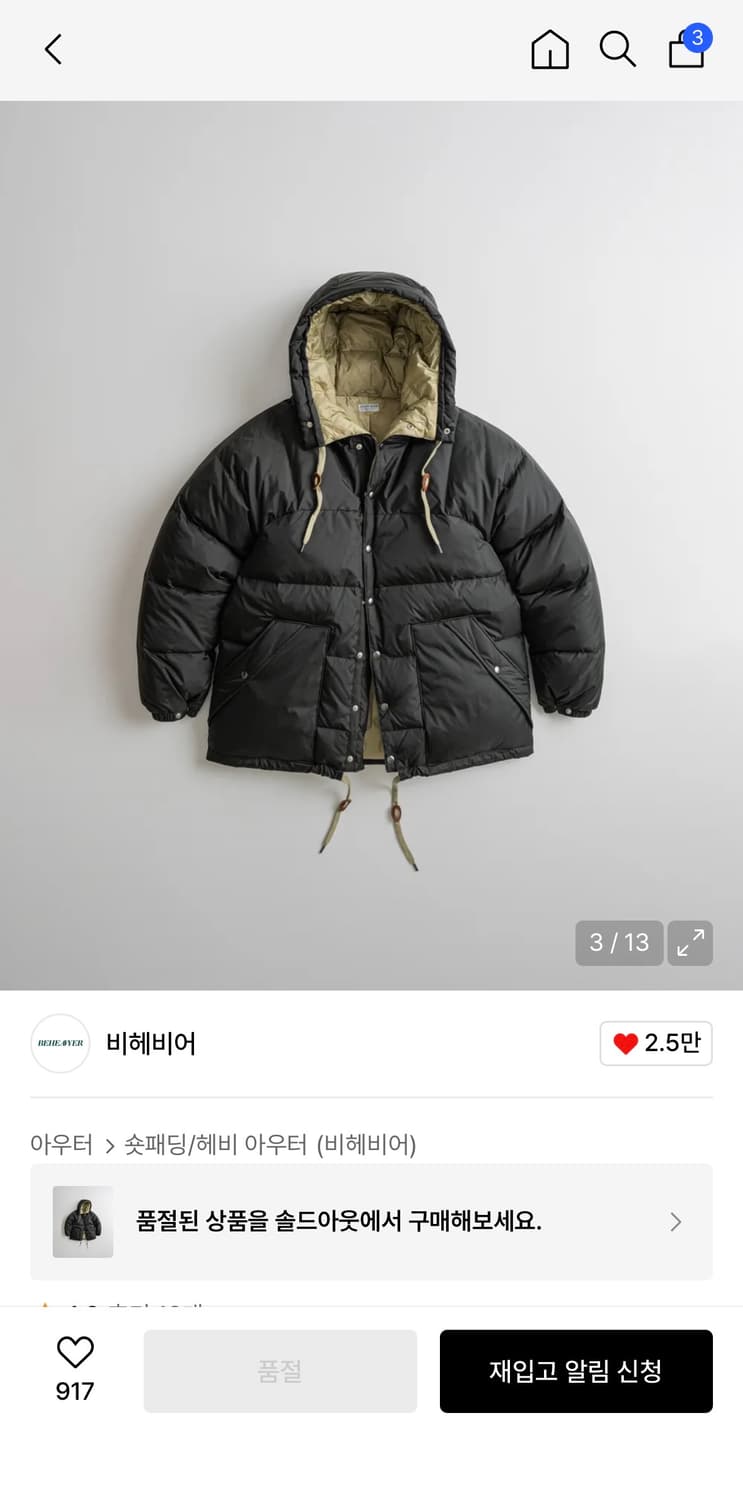The width and height of the screenshot is (743, 1500).
Task: Tap the red heart next to 2.5만
Action: pos(625,1043)
